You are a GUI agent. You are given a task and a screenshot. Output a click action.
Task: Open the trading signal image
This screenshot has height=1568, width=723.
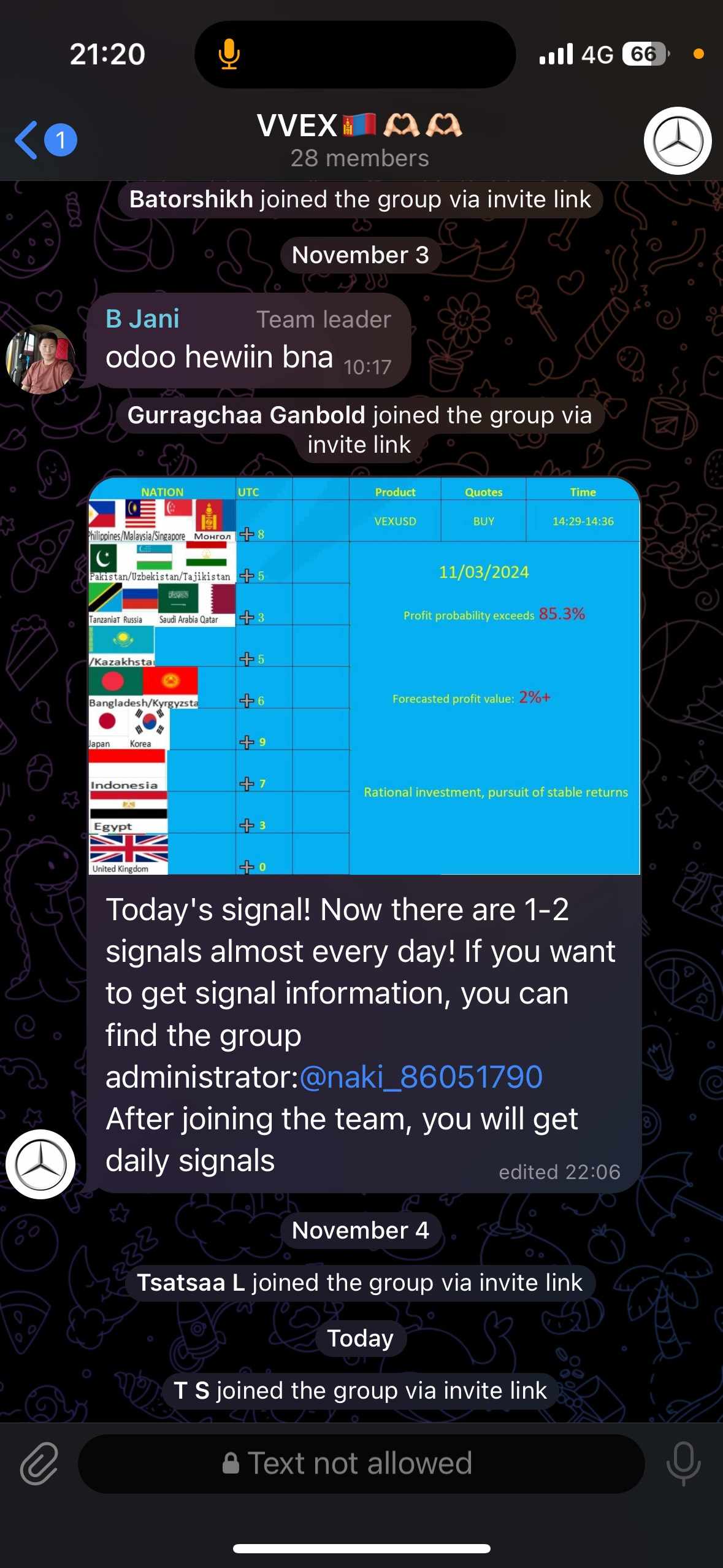364,676
